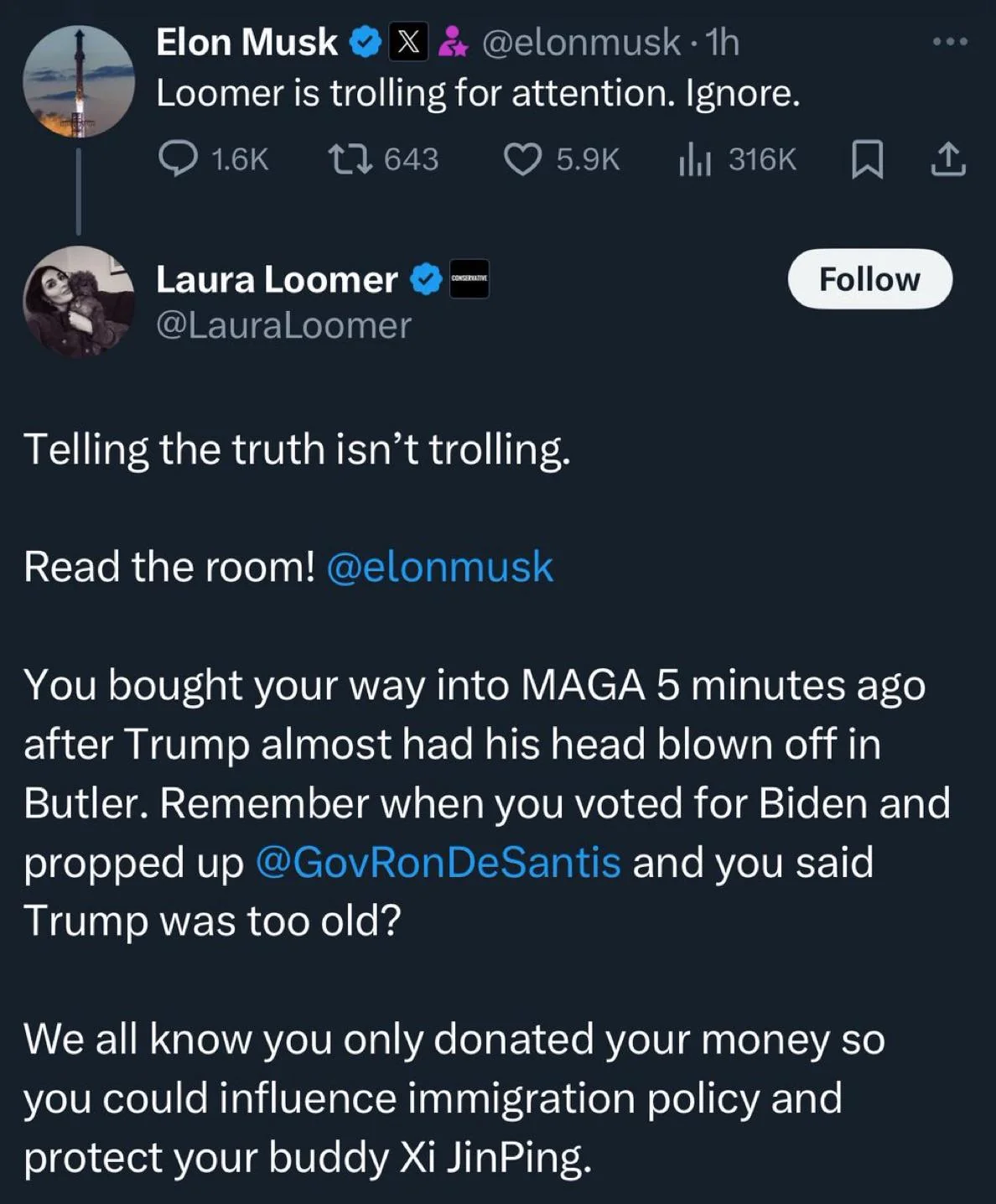Open Elon Musk's profile picture
This screenshot has width=996, height=1204.
click(78, 81)
